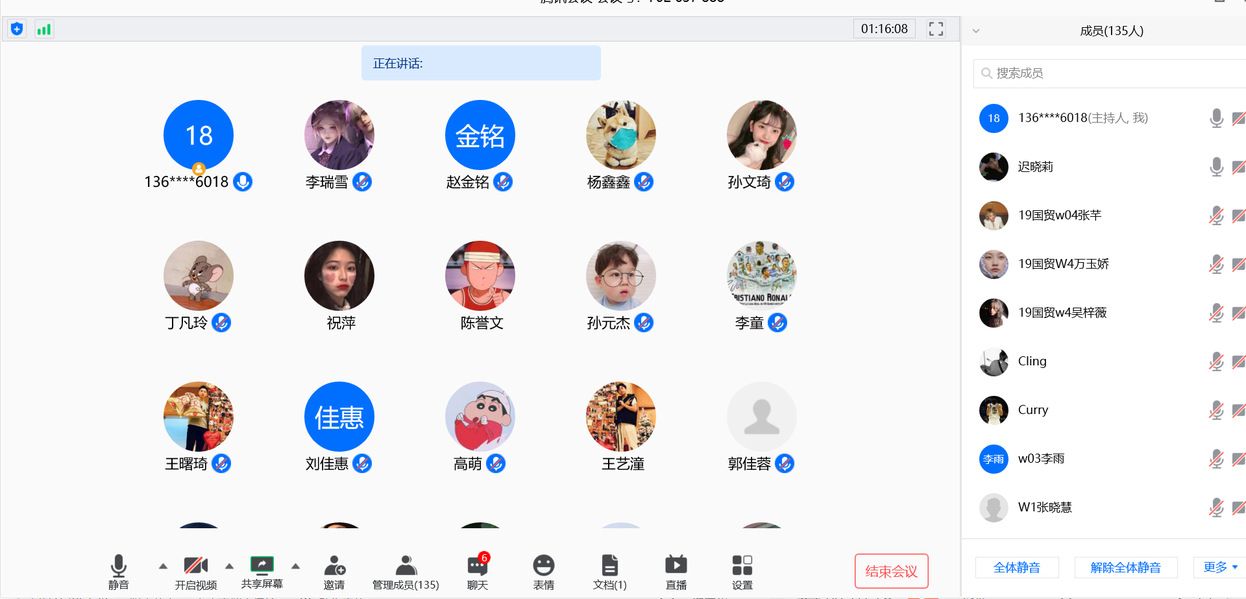
Task: Open 设置 settings
Action: (x=742, y=570)
